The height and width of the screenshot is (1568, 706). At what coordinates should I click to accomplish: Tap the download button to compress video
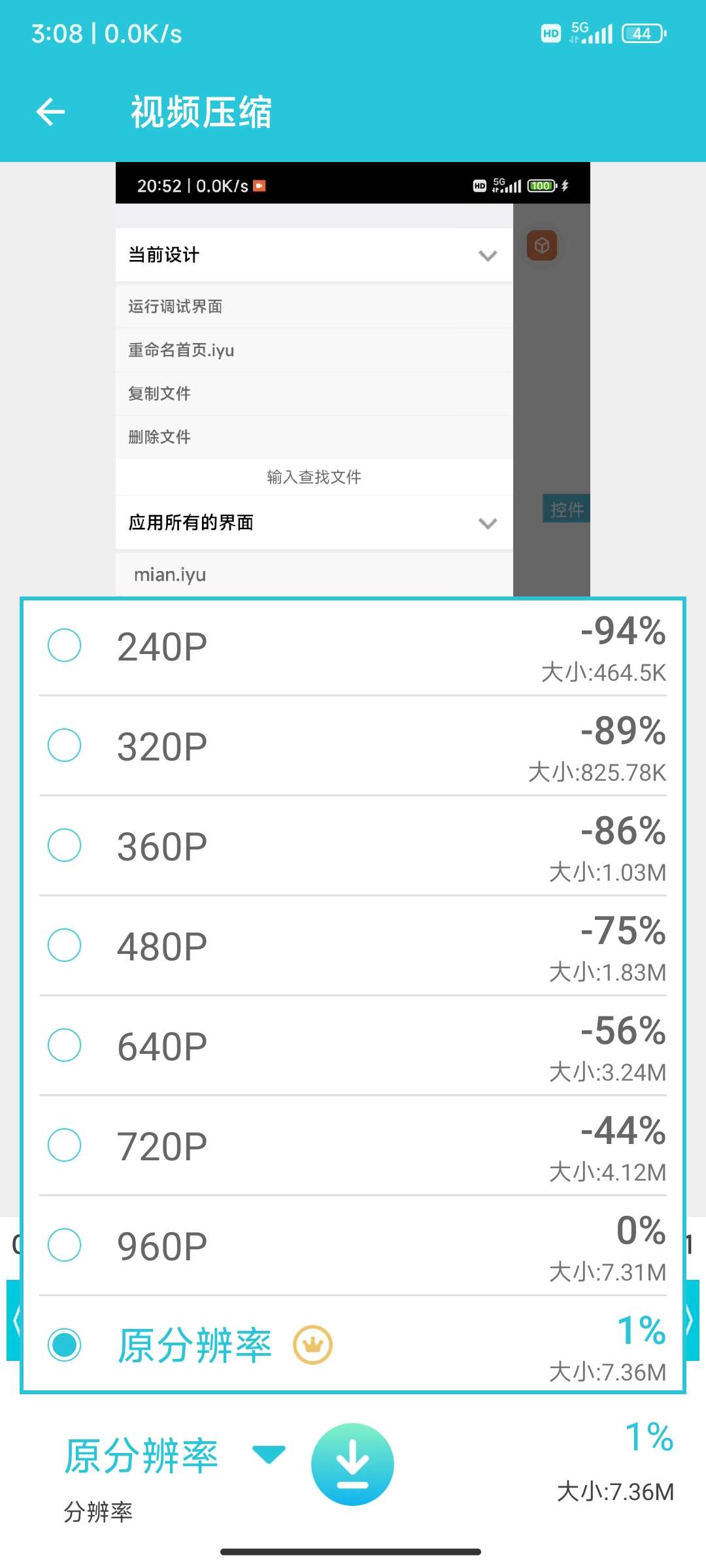coord(352,1464)
